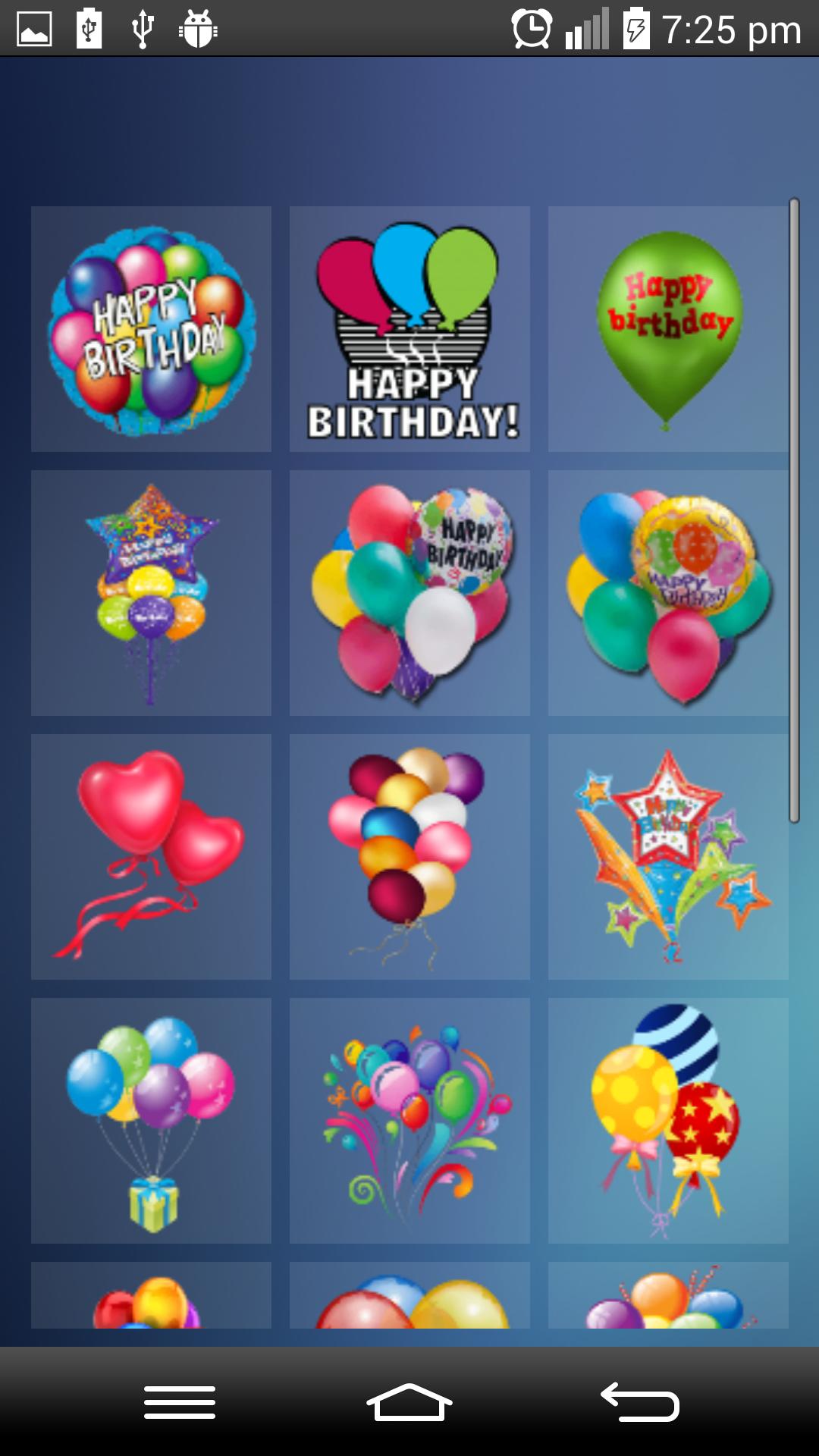This screenshot has height=1456, width=819.
Task: Select the round Happy Birthday balloon bouquet sticker
Action: tap(150, 328)
